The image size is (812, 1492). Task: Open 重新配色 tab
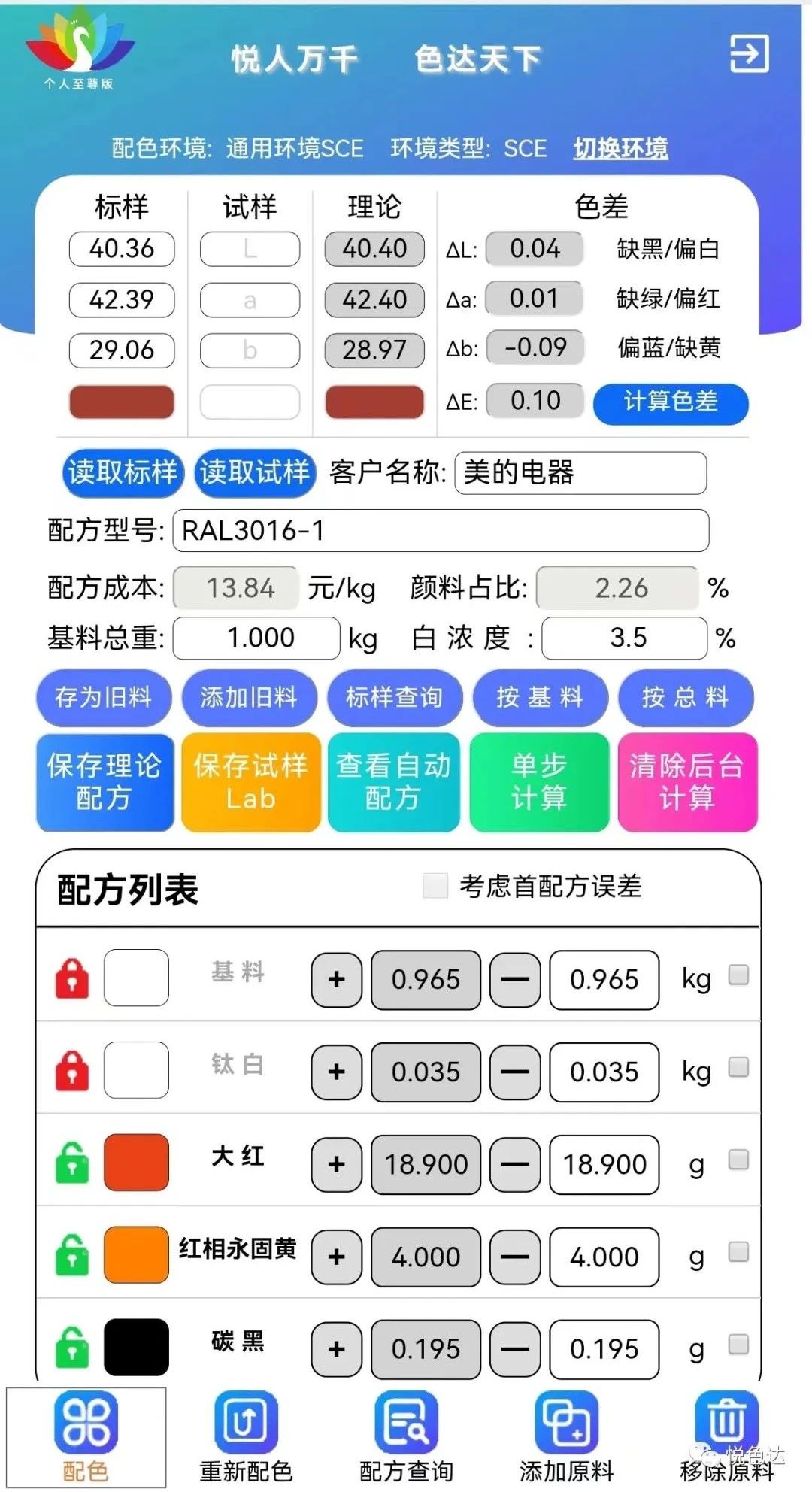(246, 1438)
